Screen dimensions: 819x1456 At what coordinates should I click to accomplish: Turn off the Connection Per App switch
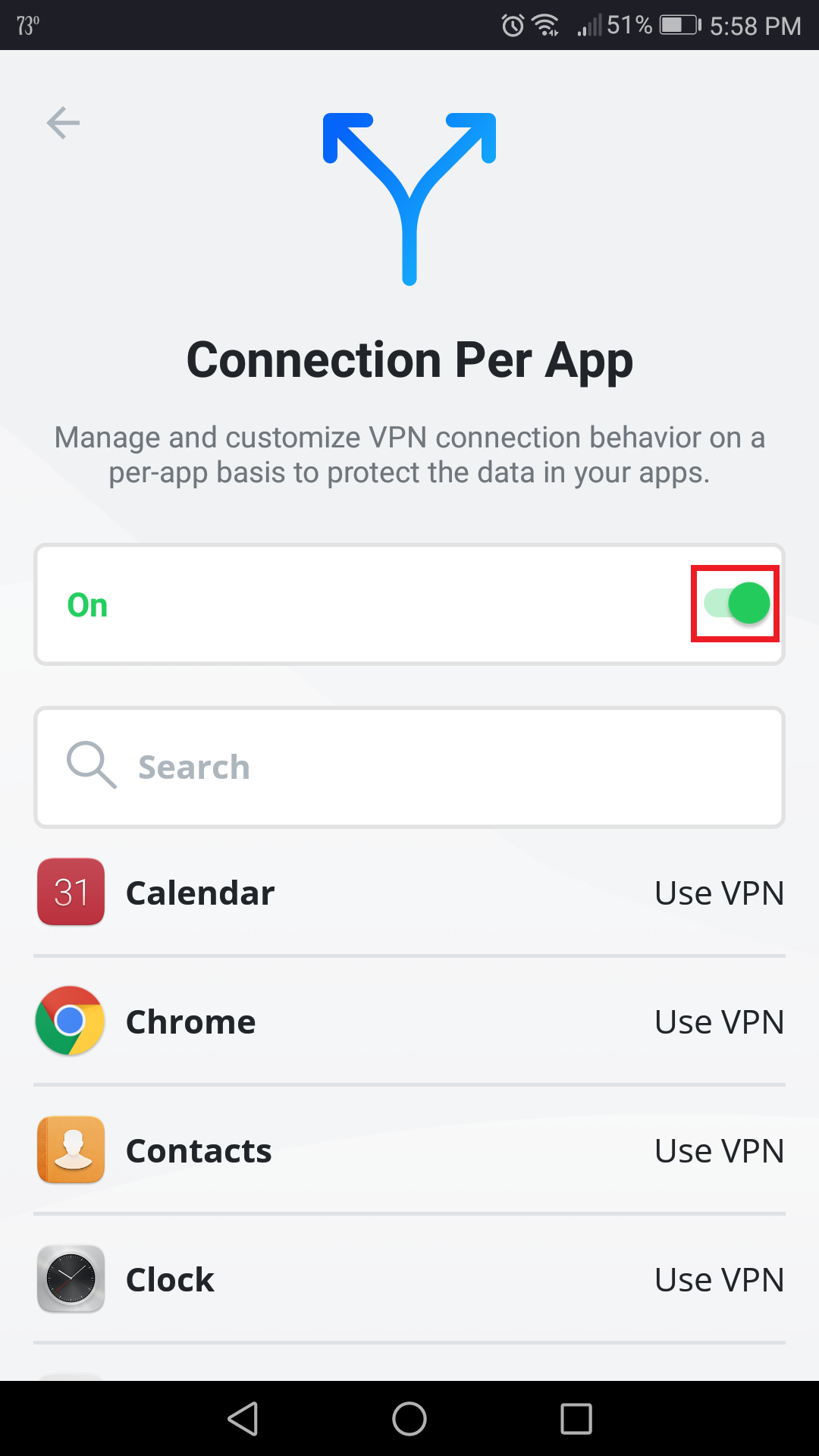coord(736,604)
